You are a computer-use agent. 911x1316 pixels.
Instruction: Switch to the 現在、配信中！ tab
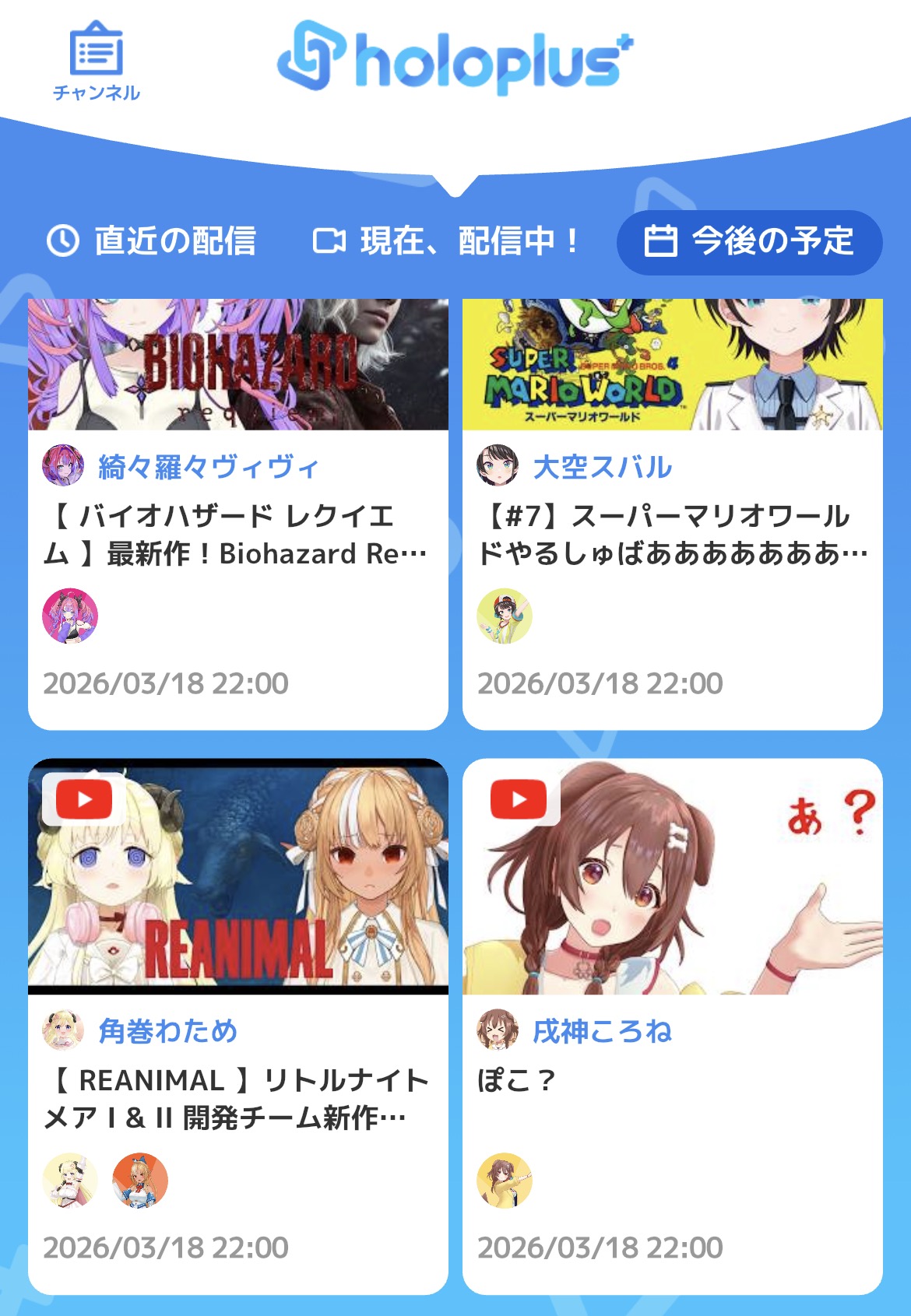(x=445, y=241)
